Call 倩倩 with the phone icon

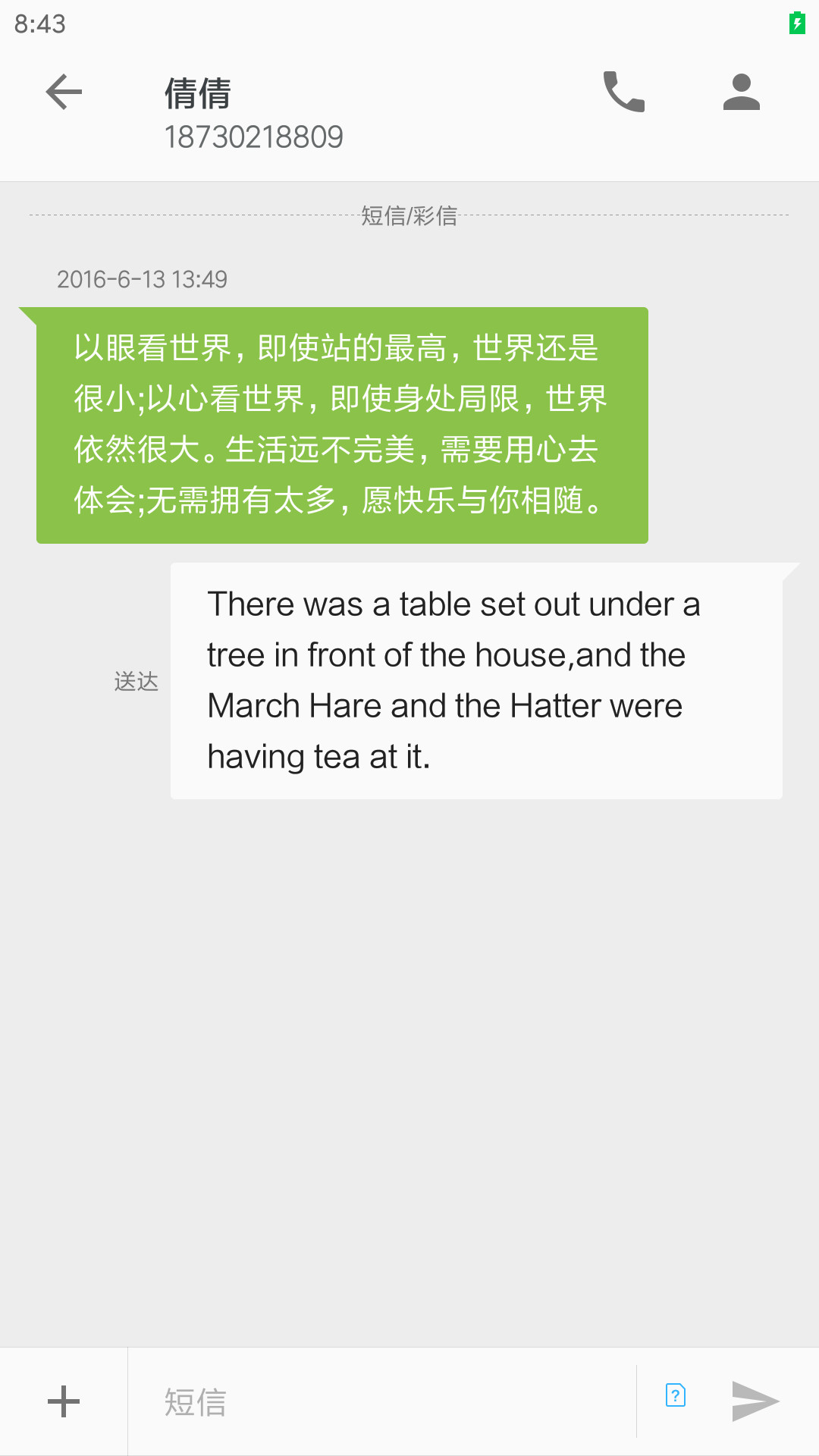coord(623,92)
